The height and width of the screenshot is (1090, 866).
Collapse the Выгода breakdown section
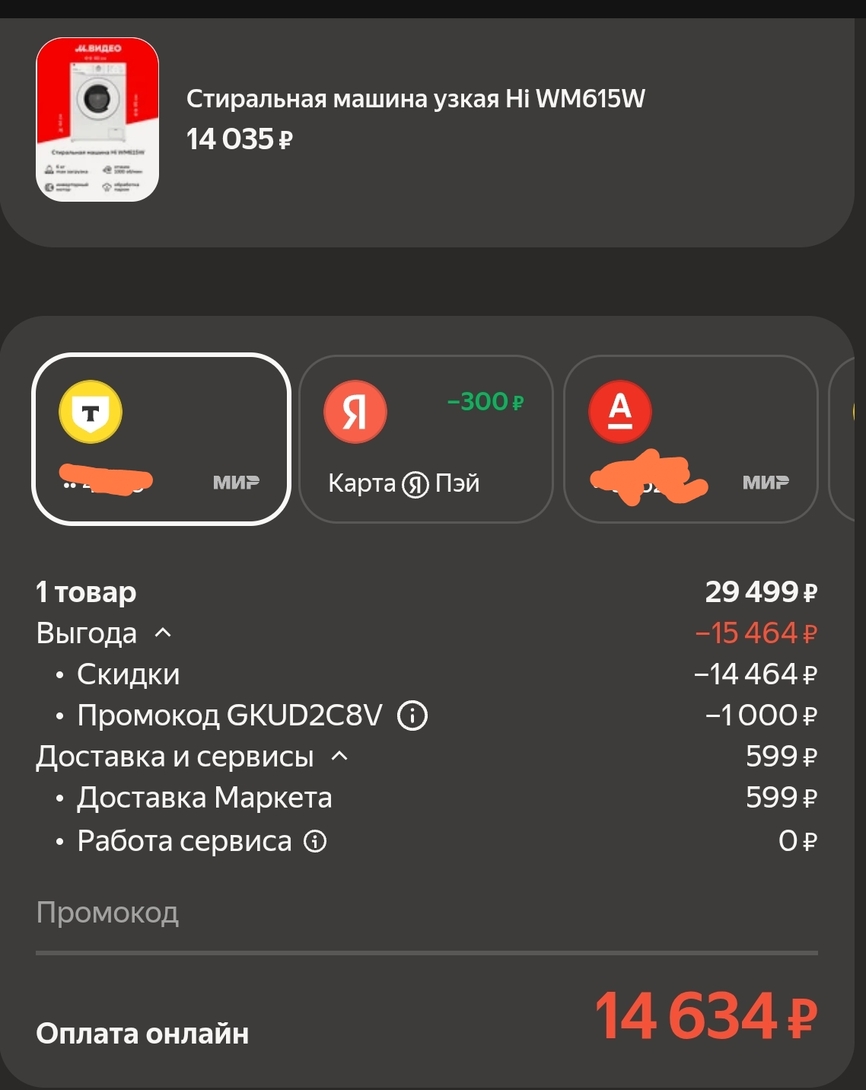[163, 632]
